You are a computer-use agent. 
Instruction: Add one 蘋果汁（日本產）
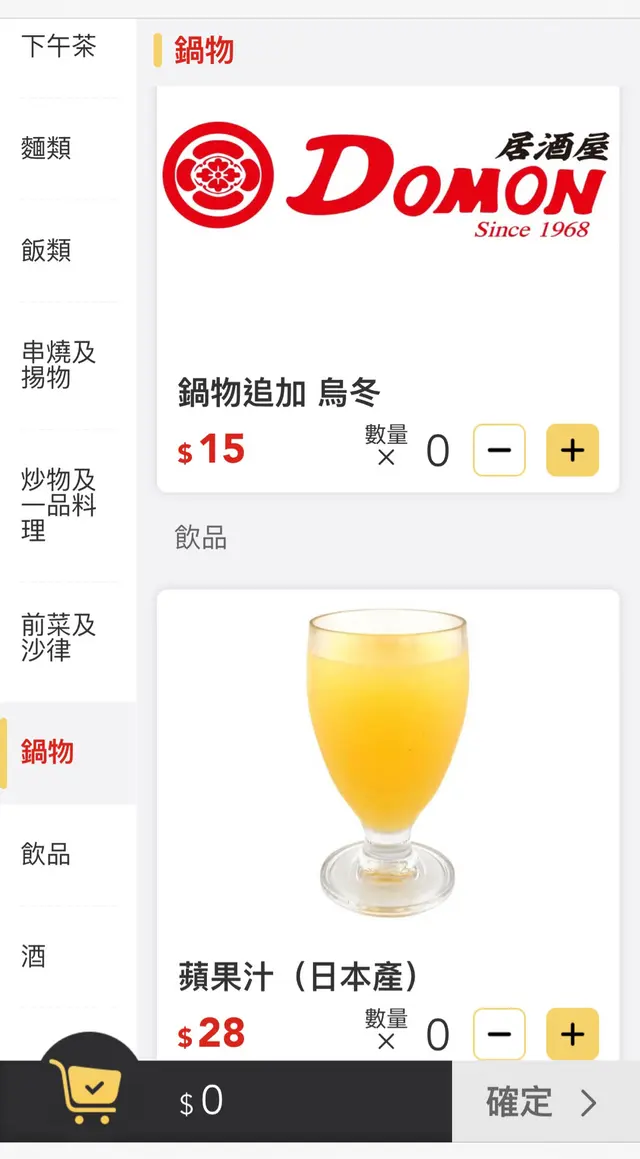pos(572,1034)
